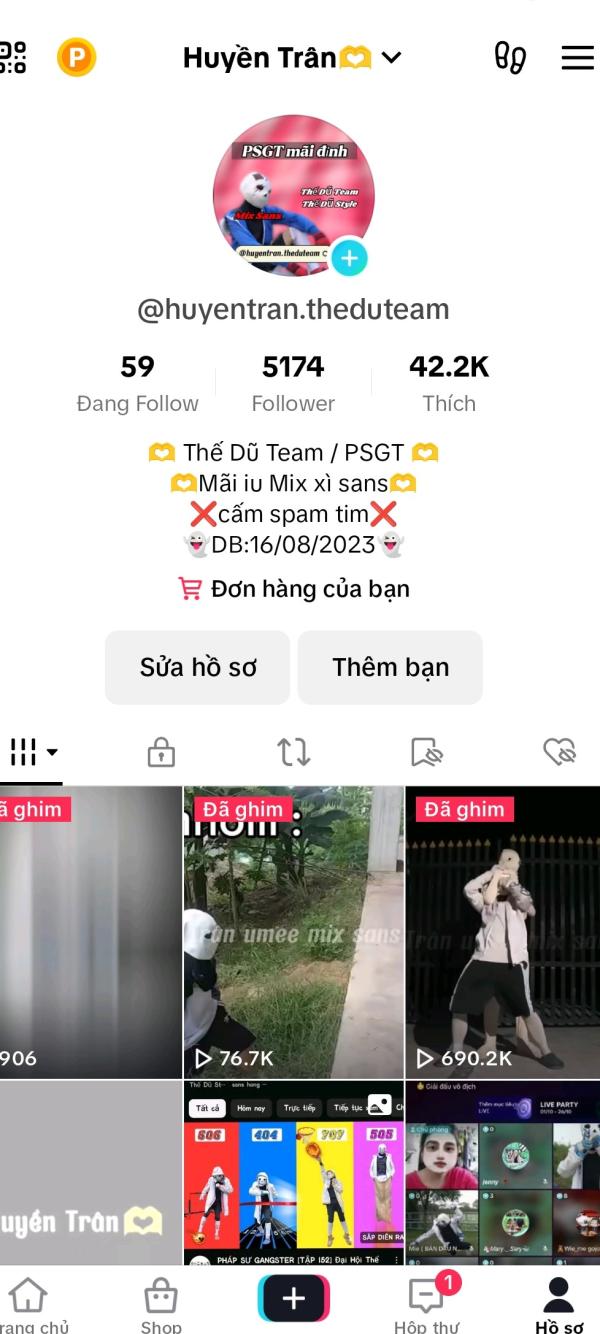Open the footprints profile views icon

pyautogui.click(x=510, y=57)
